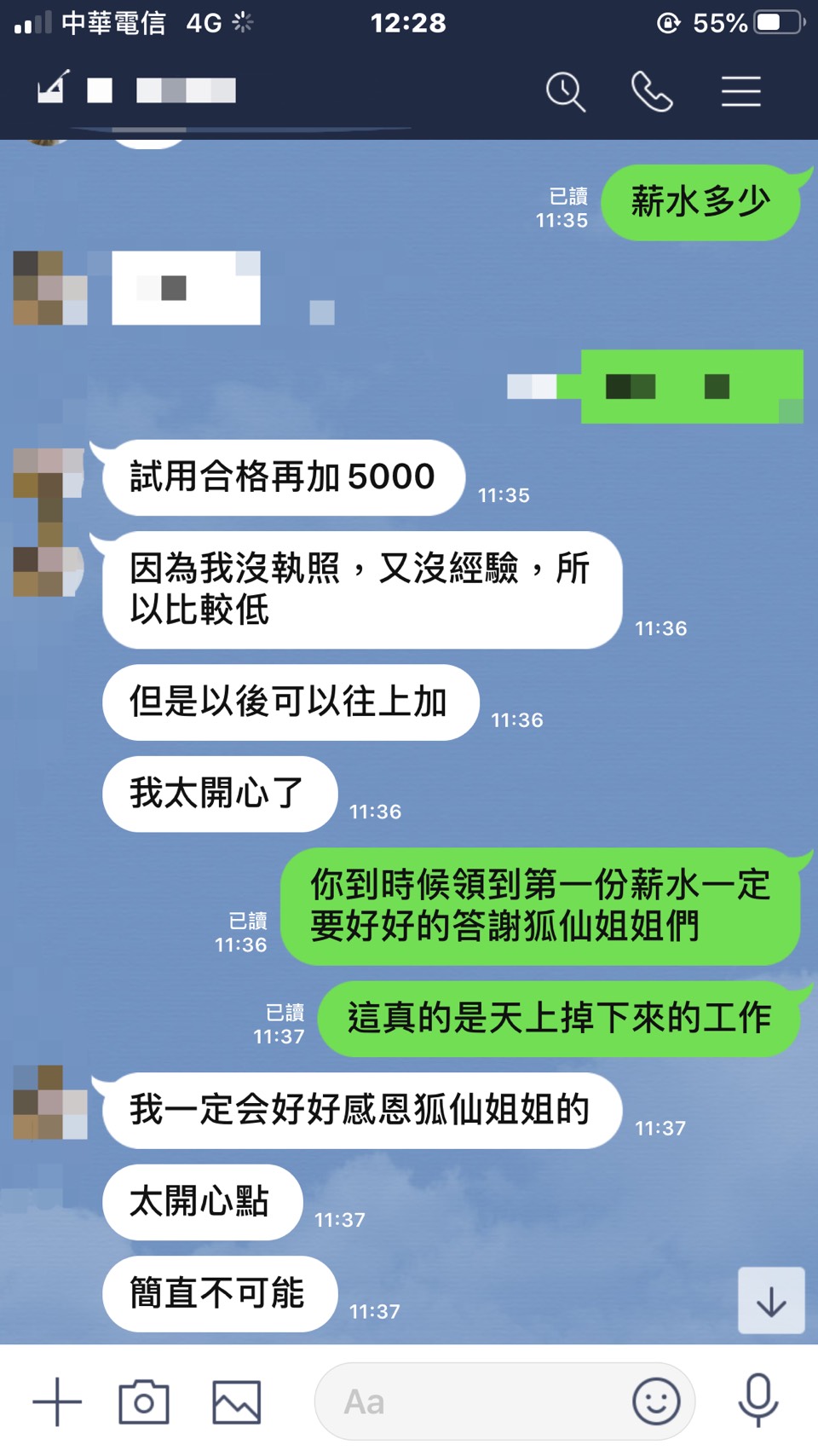Jump to latest message arrow
The width and height of the screenshot is (818, 1456).
point(771,1301)
